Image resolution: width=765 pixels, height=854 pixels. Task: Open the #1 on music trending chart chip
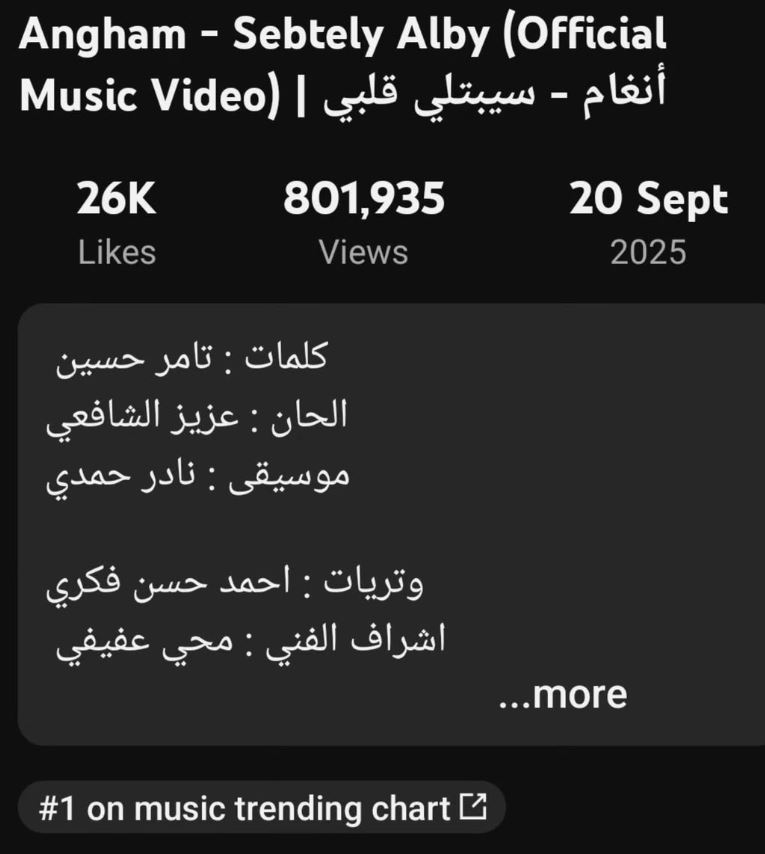point(262,808)
